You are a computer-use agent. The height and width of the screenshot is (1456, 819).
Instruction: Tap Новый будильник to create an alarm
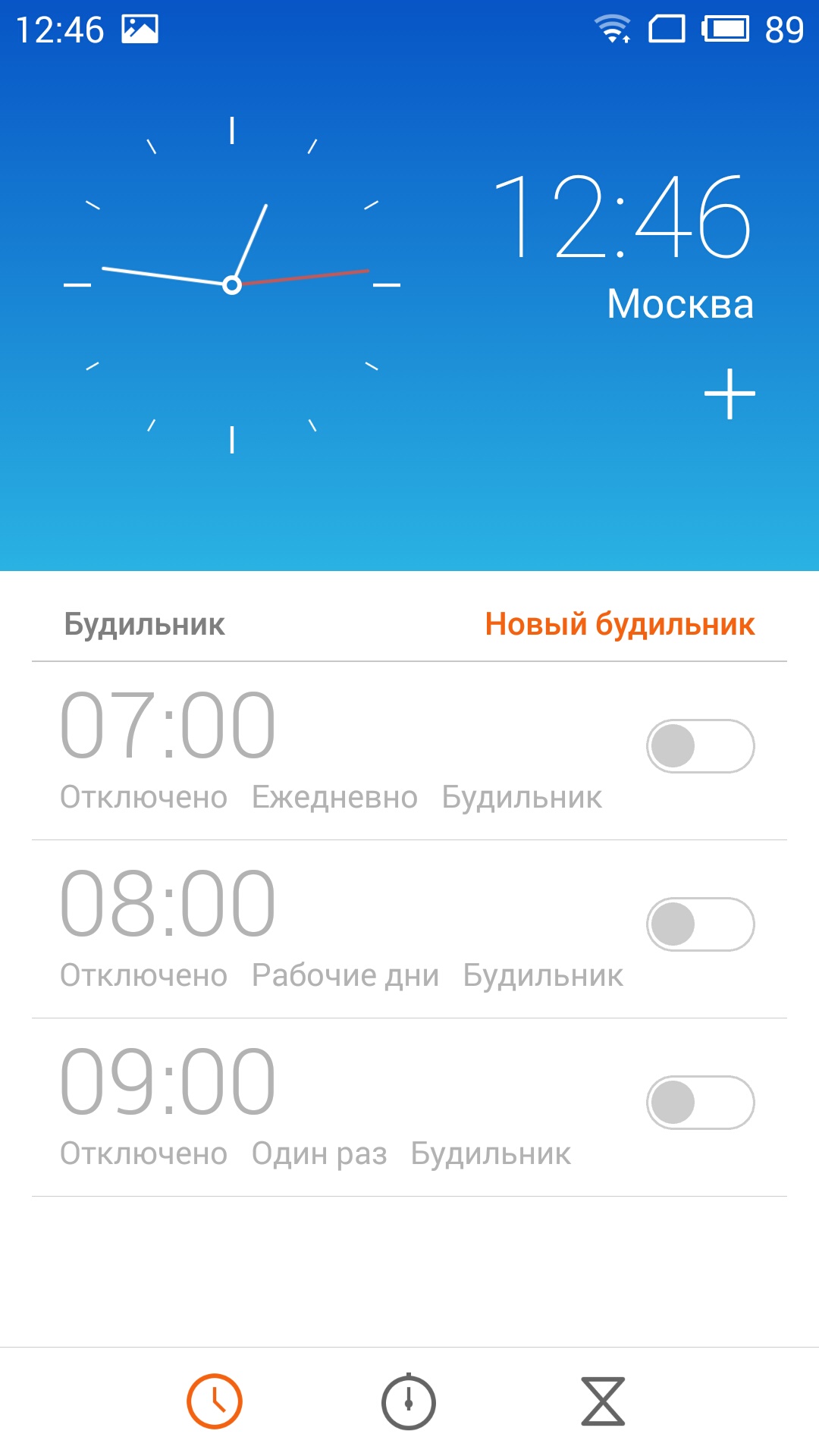(x=620, y=624)
